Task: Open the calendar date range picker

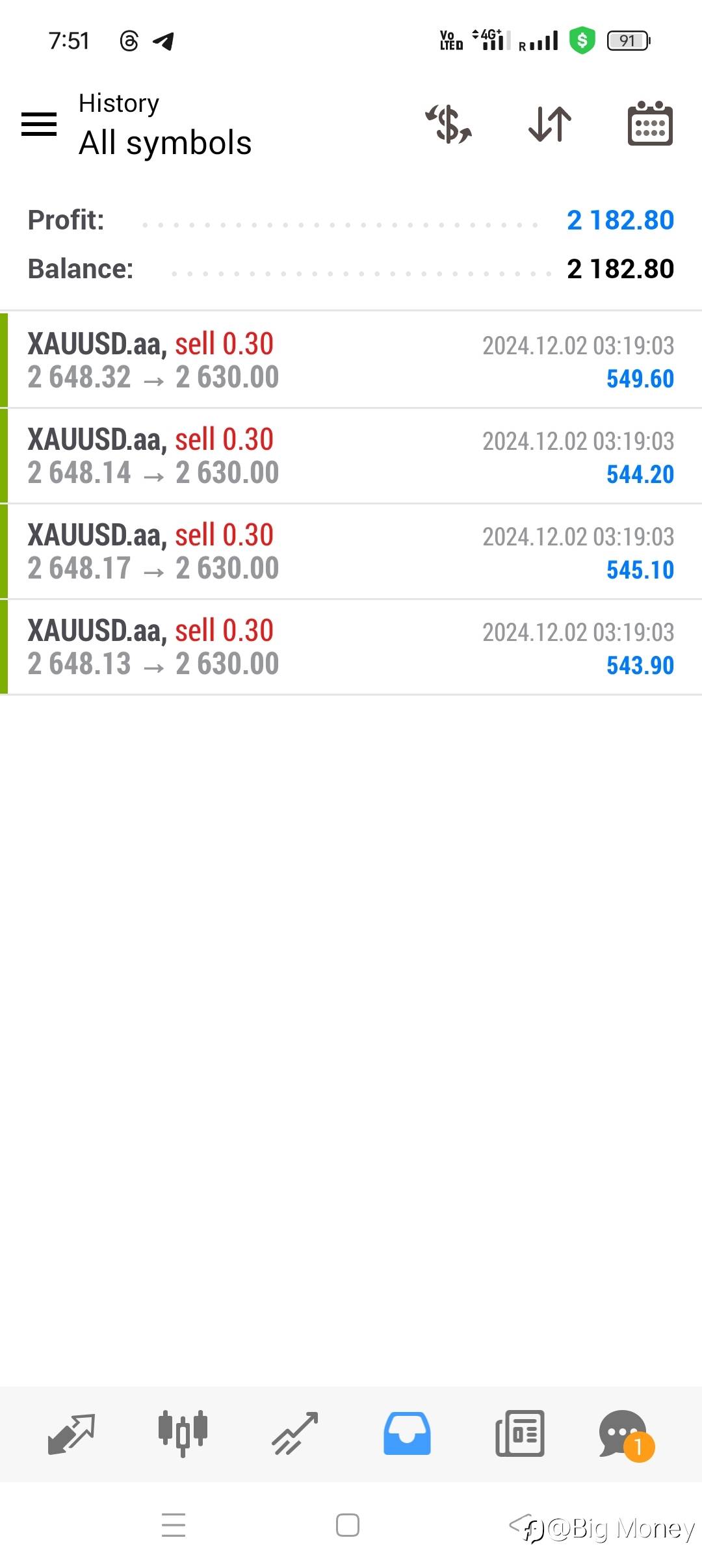Action: point(649,124)
